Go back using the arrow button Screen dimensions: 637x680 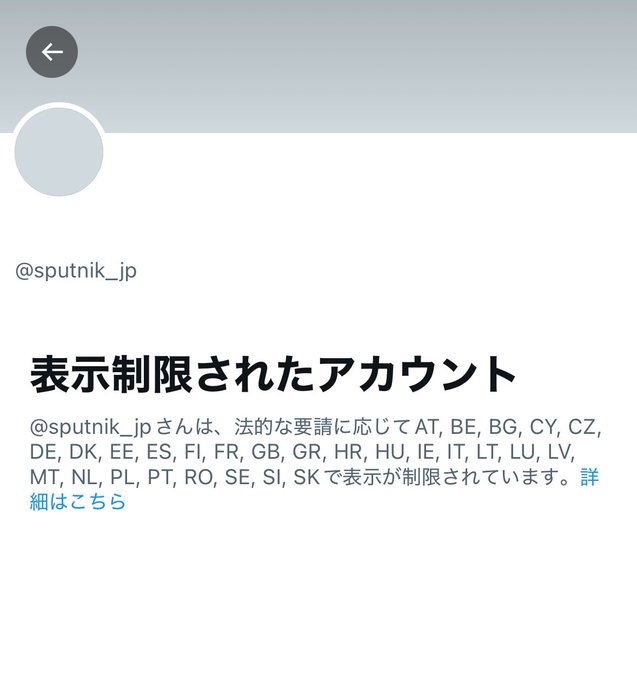pos(52,52)
